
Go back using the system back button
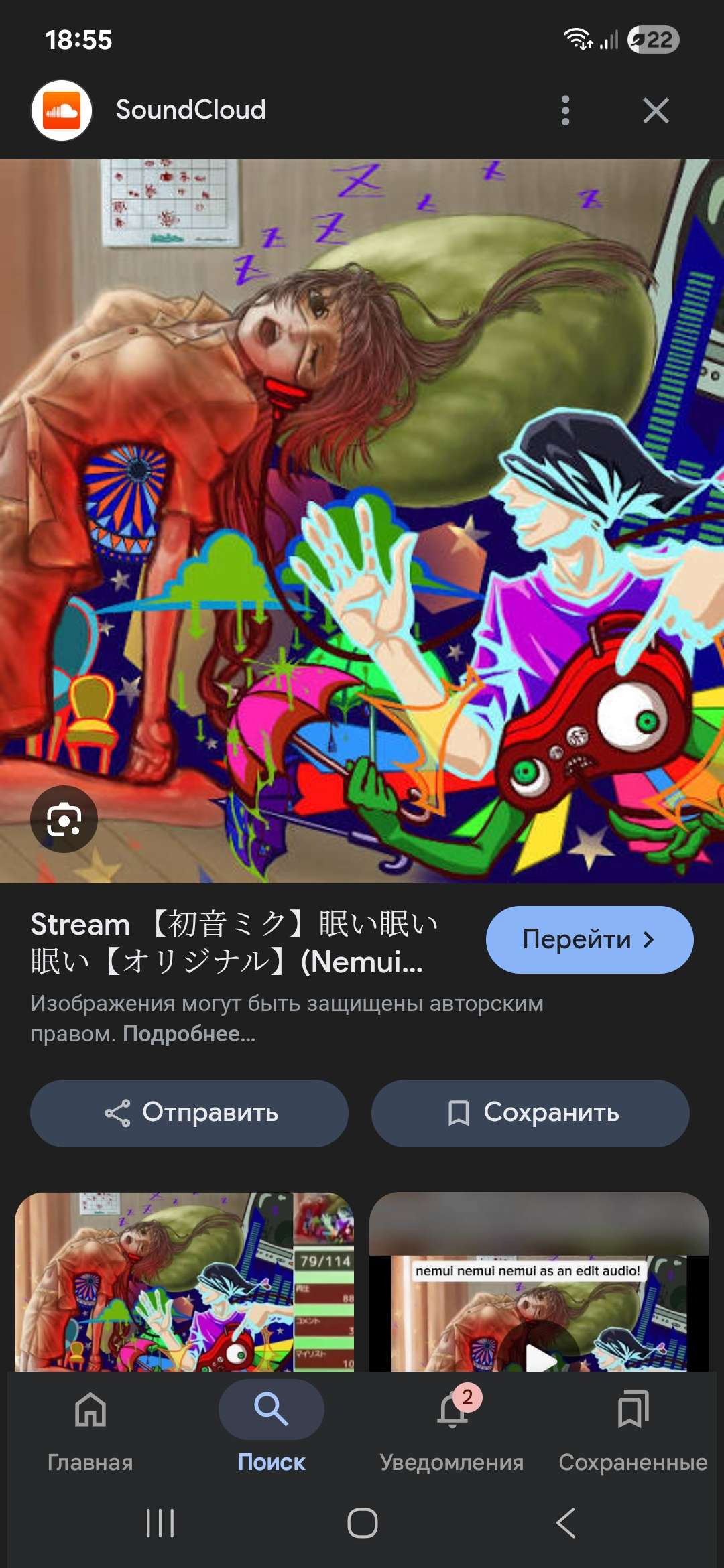point(565,1523)
